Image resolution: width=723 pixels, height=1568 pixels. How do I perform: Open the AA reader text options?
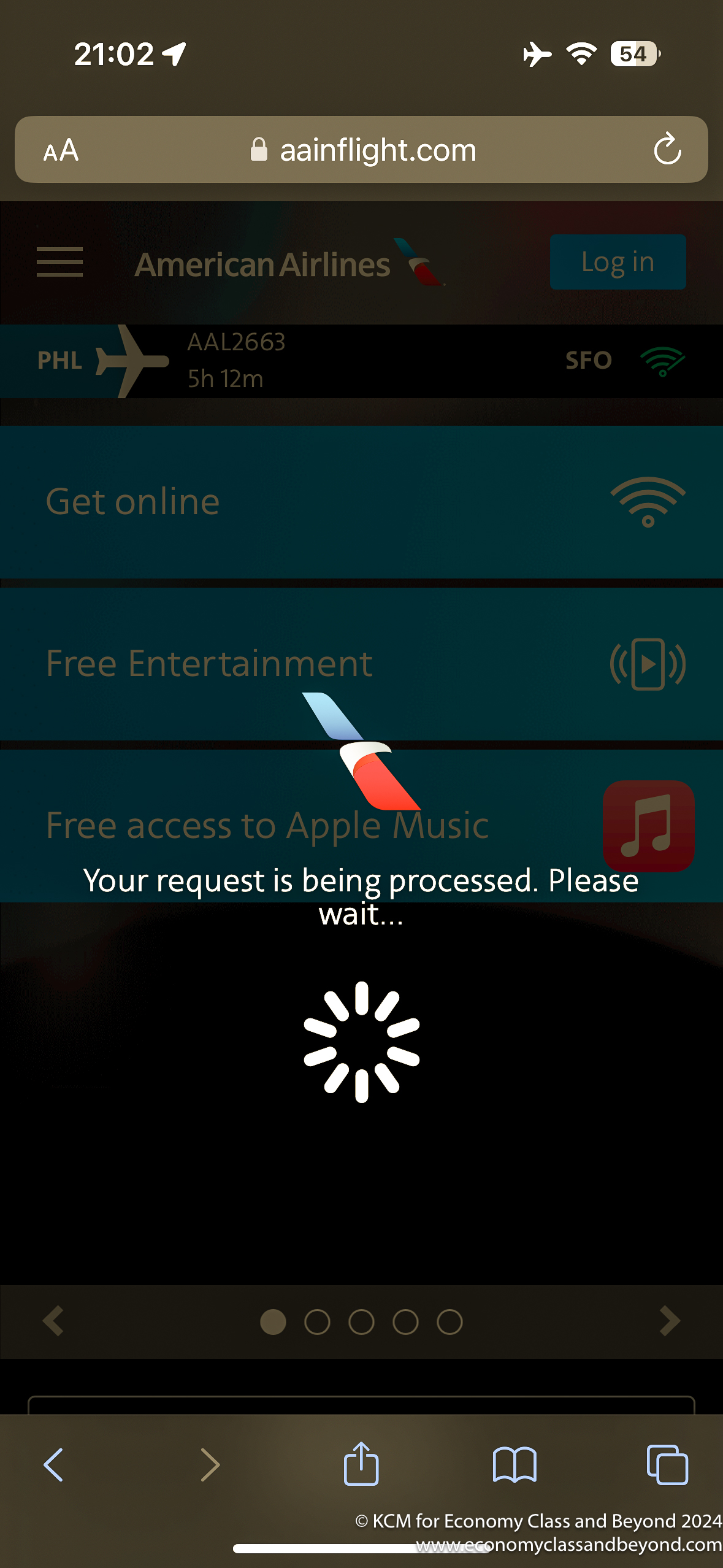tap(61, 150)
